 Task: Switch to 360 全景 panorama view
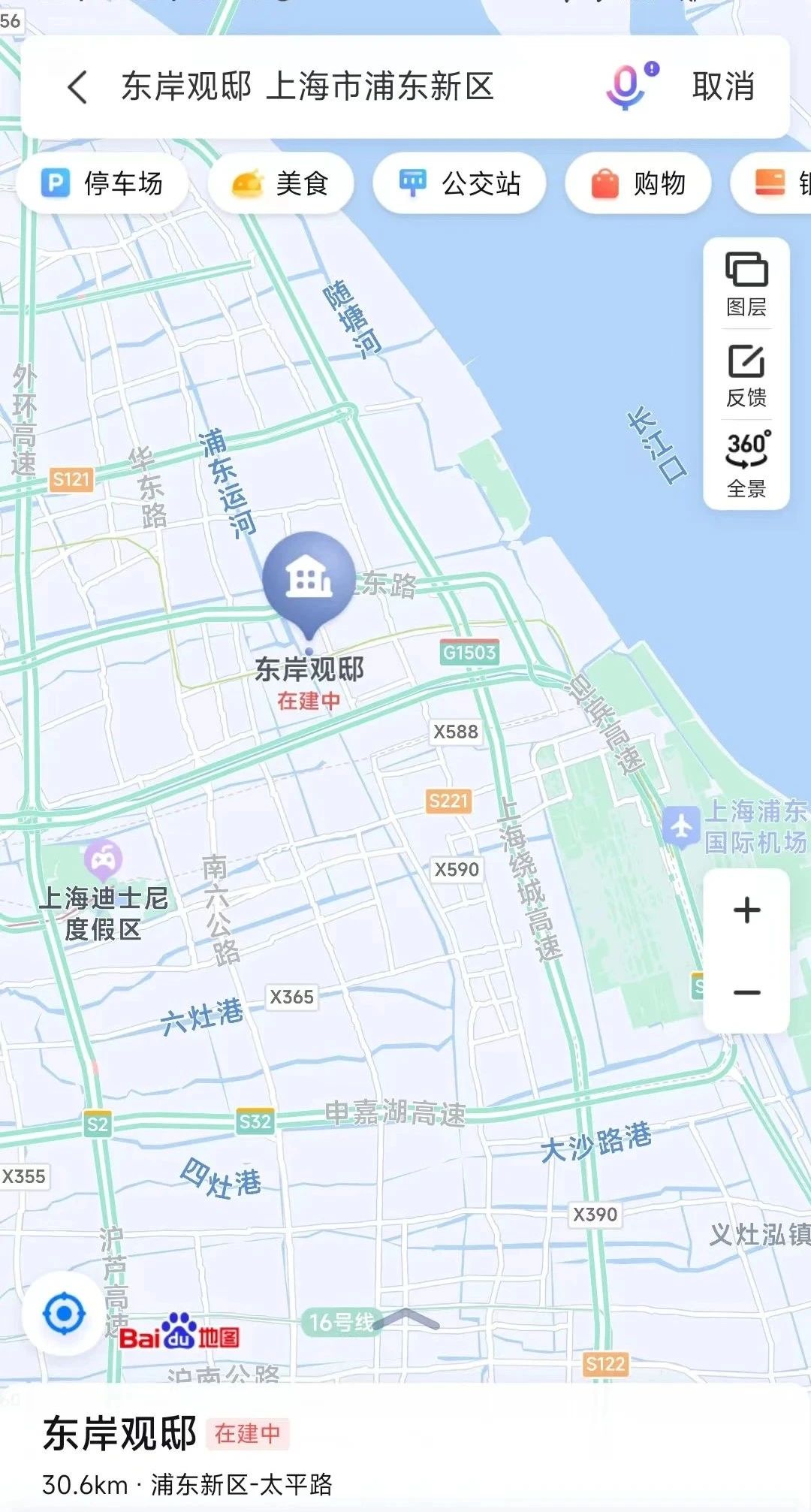click(746, 464)
